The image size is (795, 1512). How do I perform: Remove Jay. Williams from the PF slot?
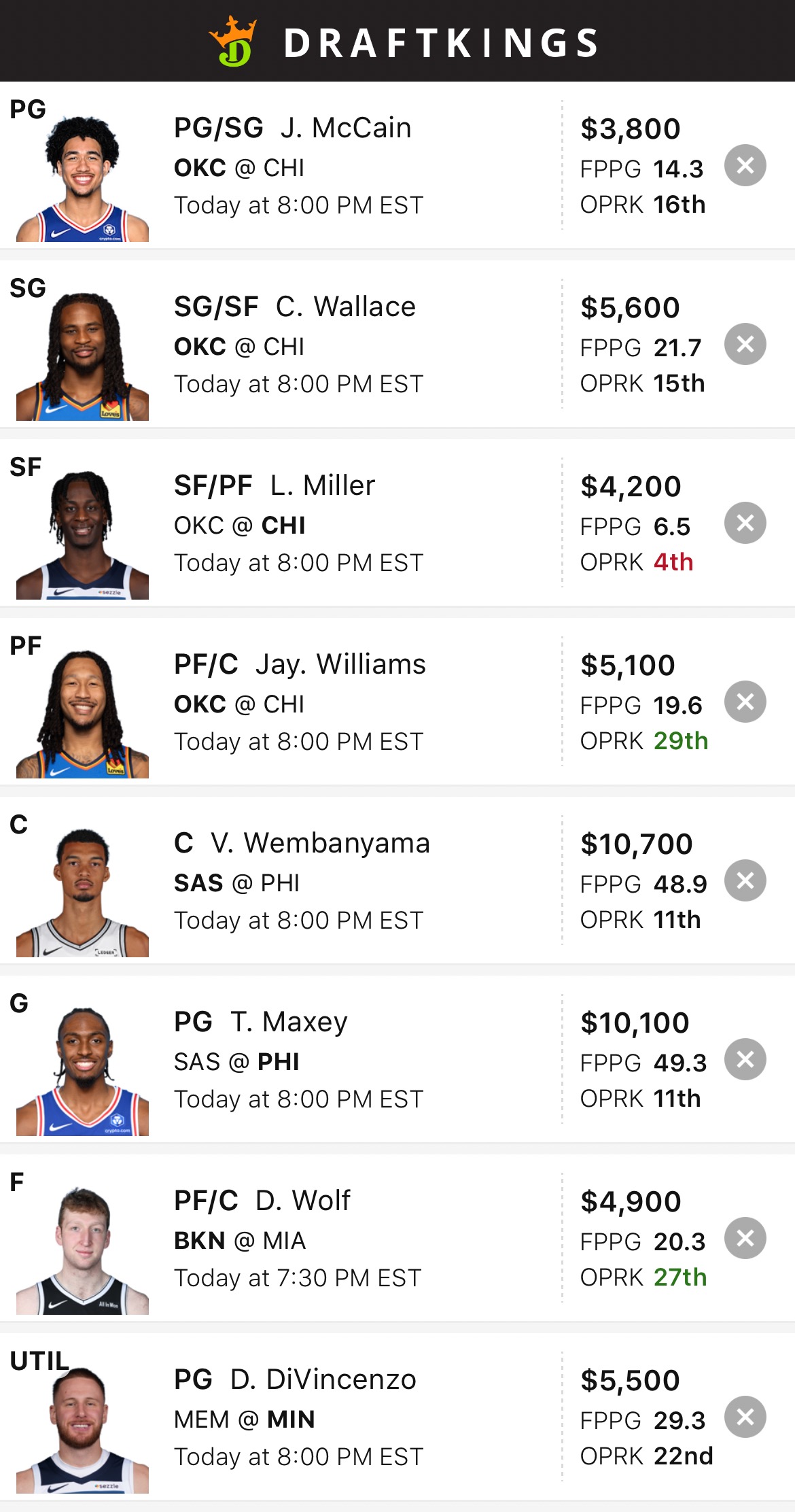[745, 702]
